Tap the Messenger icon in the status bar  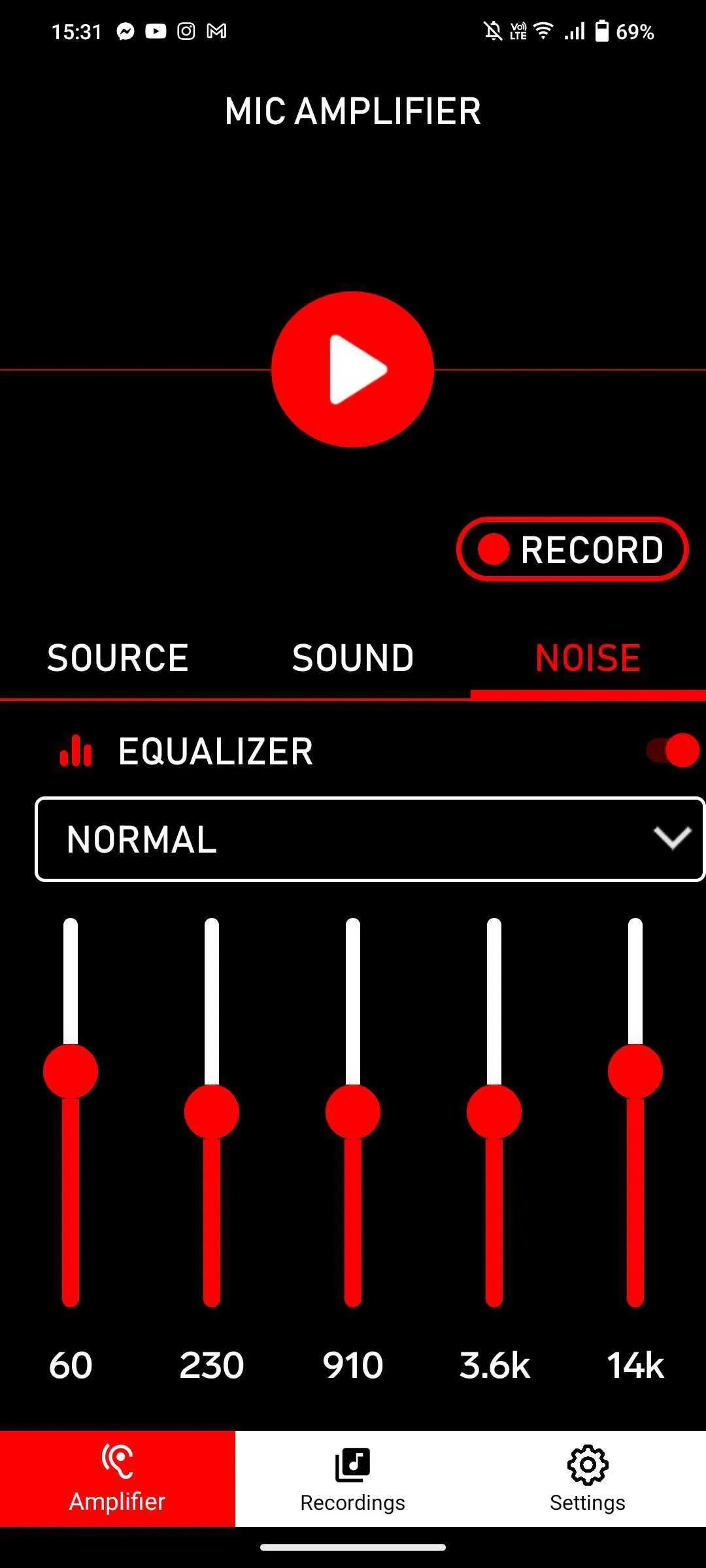point(124,31)
